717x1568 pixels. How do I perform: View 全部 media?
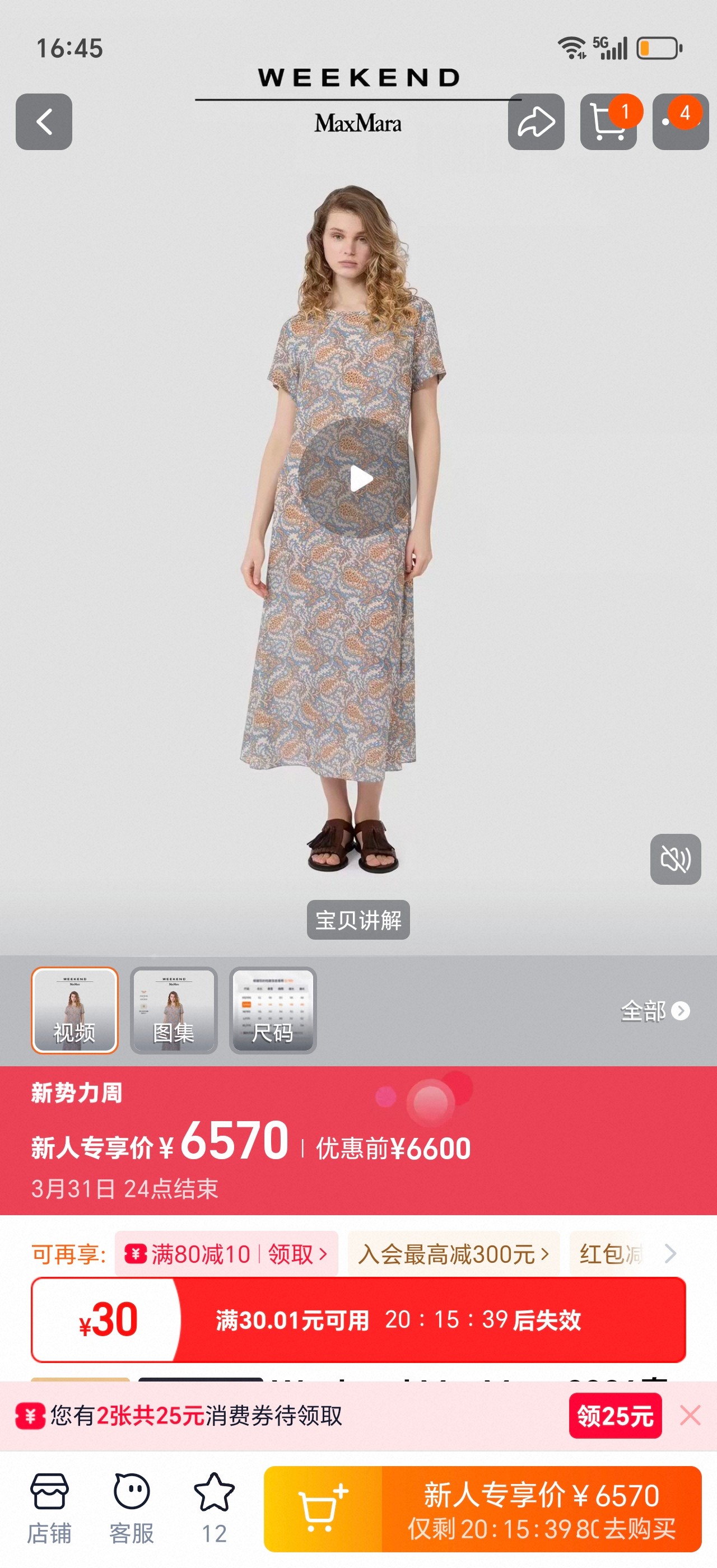655,1011
